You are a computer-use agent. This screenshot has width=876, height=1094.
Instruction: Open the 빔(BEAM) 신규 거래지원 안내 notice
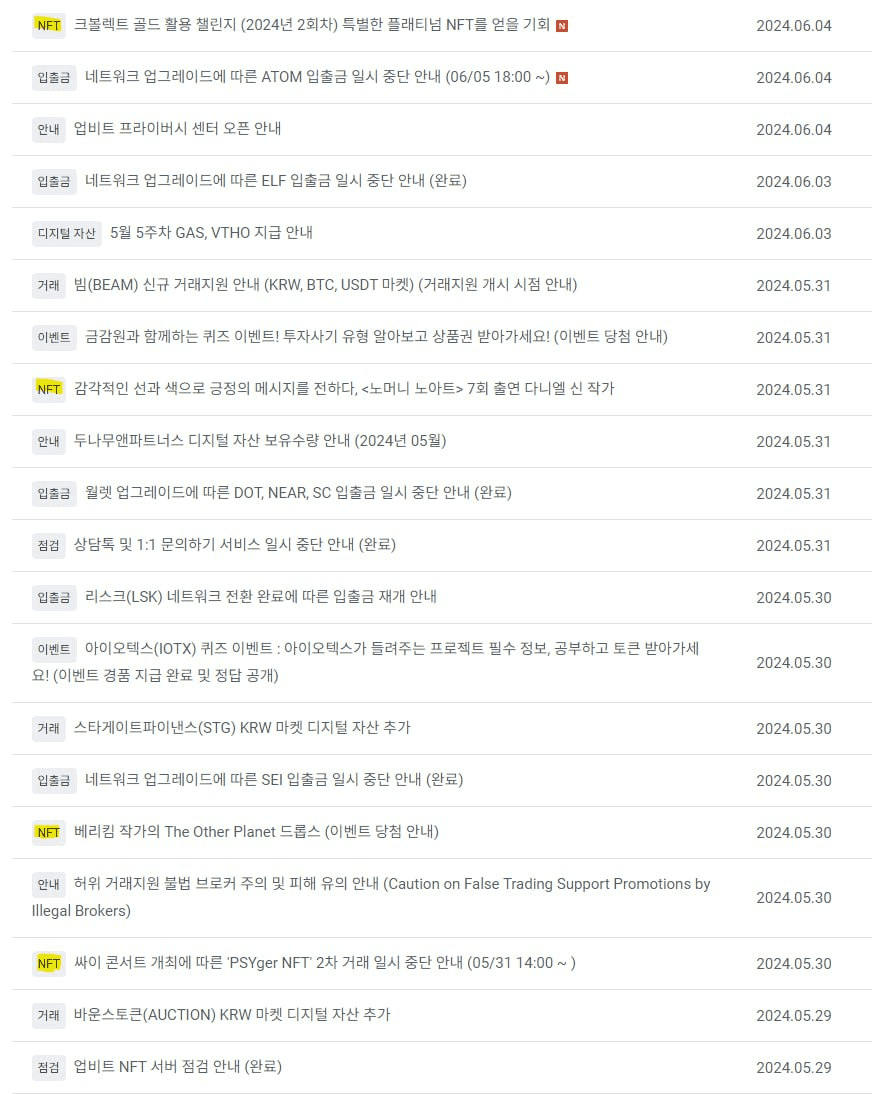325,285
